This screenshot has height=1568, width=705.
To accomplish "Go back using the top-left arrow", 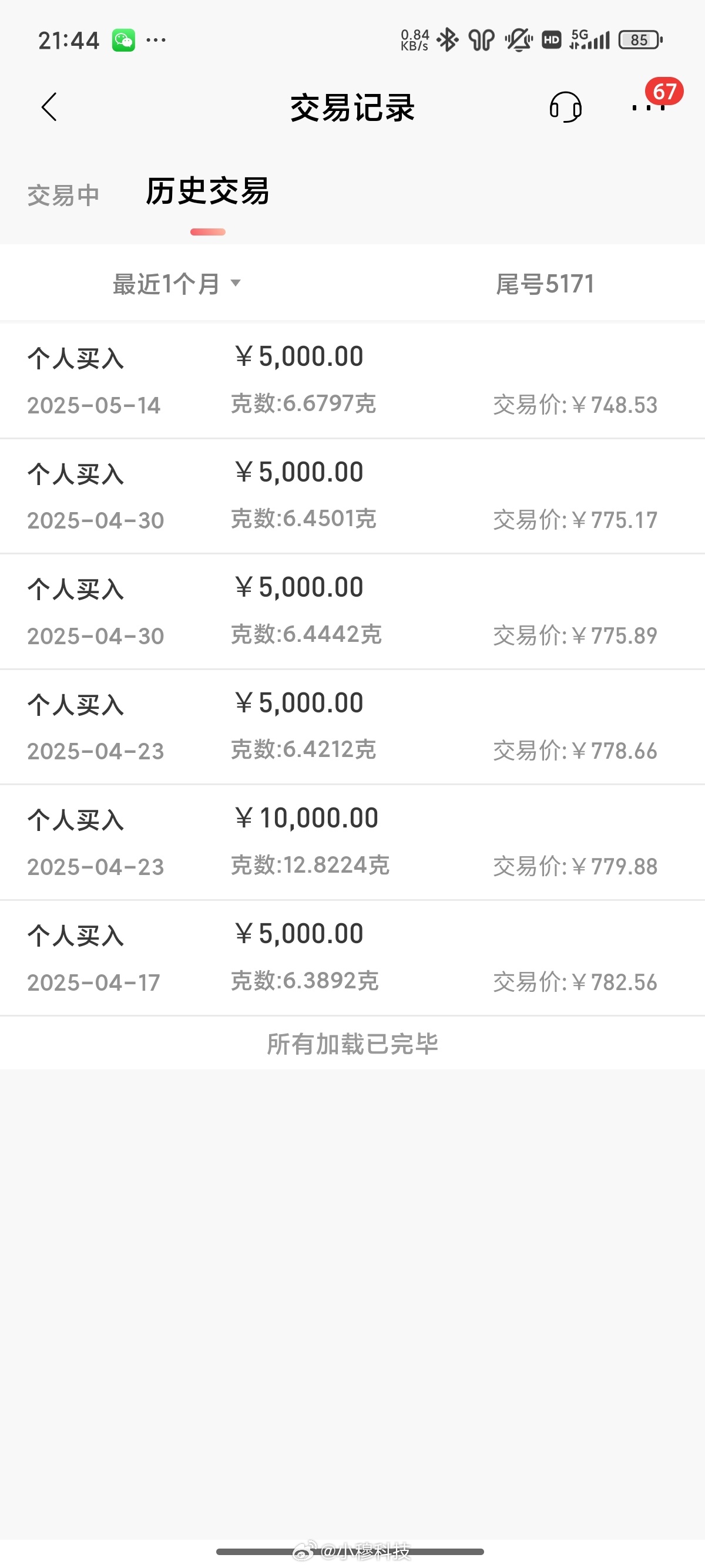I will (x=49, y=107).
